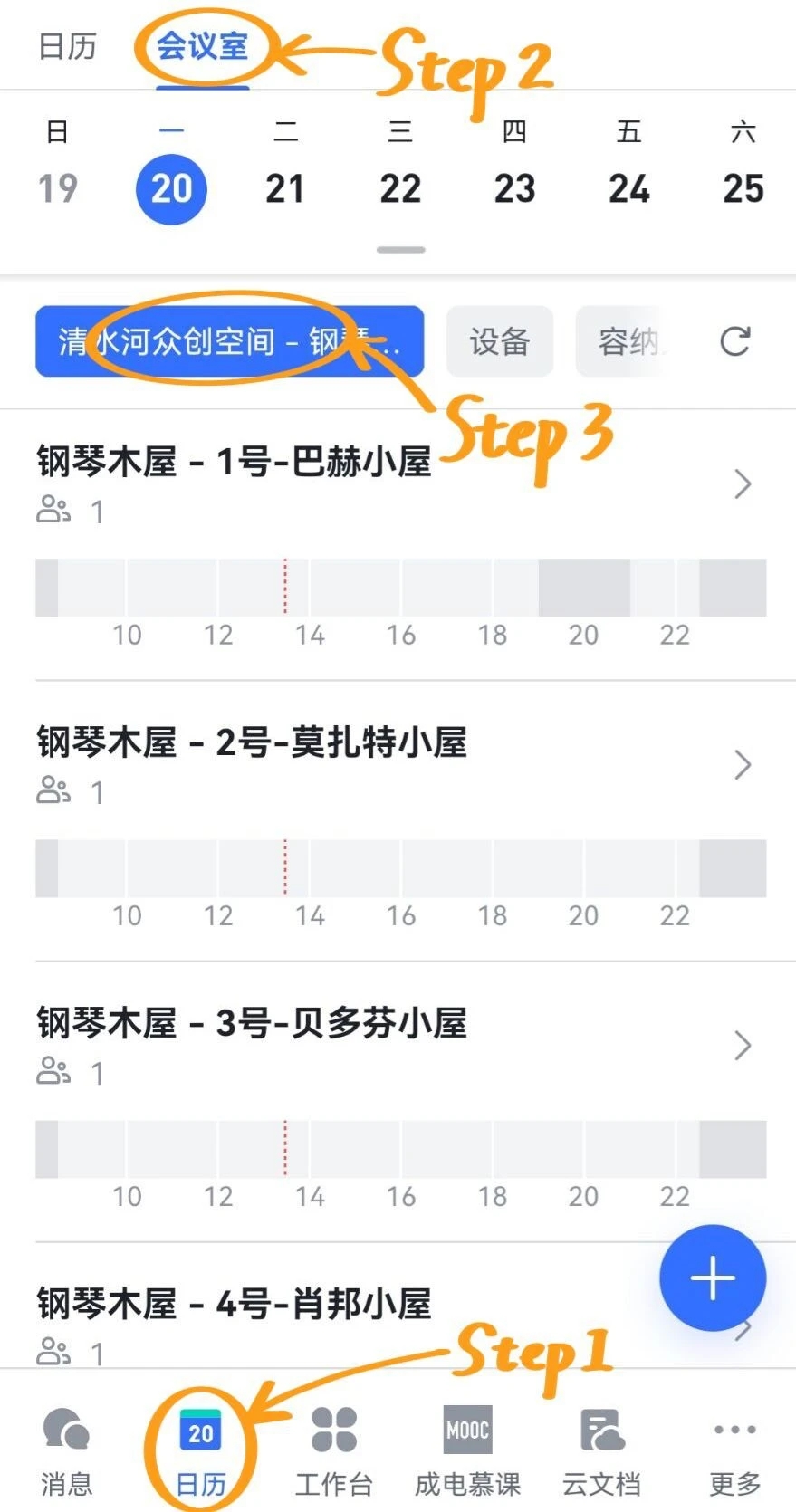Viewport: 796px width, 1512px height.
Task: Open the 更多 tab
Action: [x=734, y=1449]
